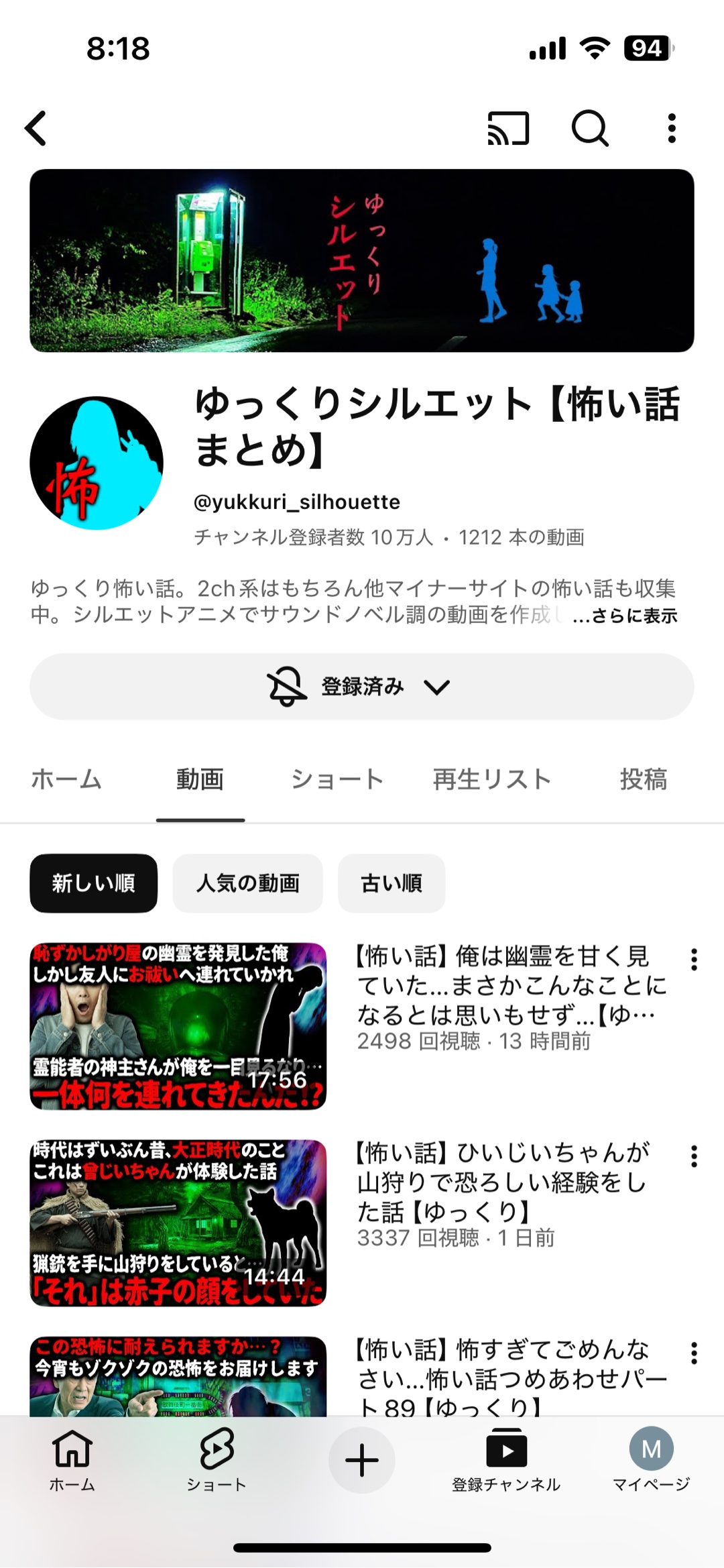
Task: Open the 登録済み subscription dropdown
Action: (x=361, y=687)
